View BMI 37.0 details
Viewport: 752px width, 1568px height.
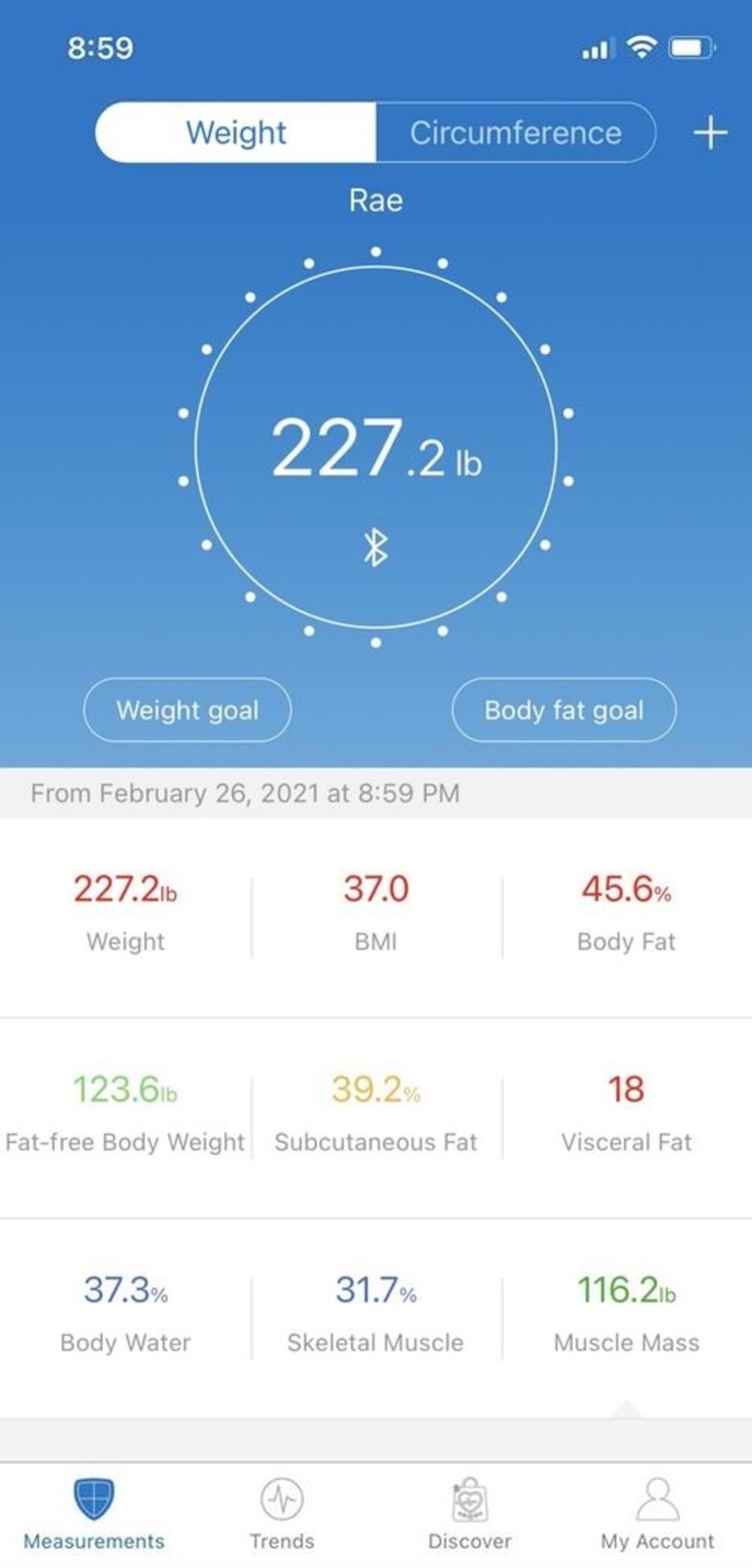[376, 911]
